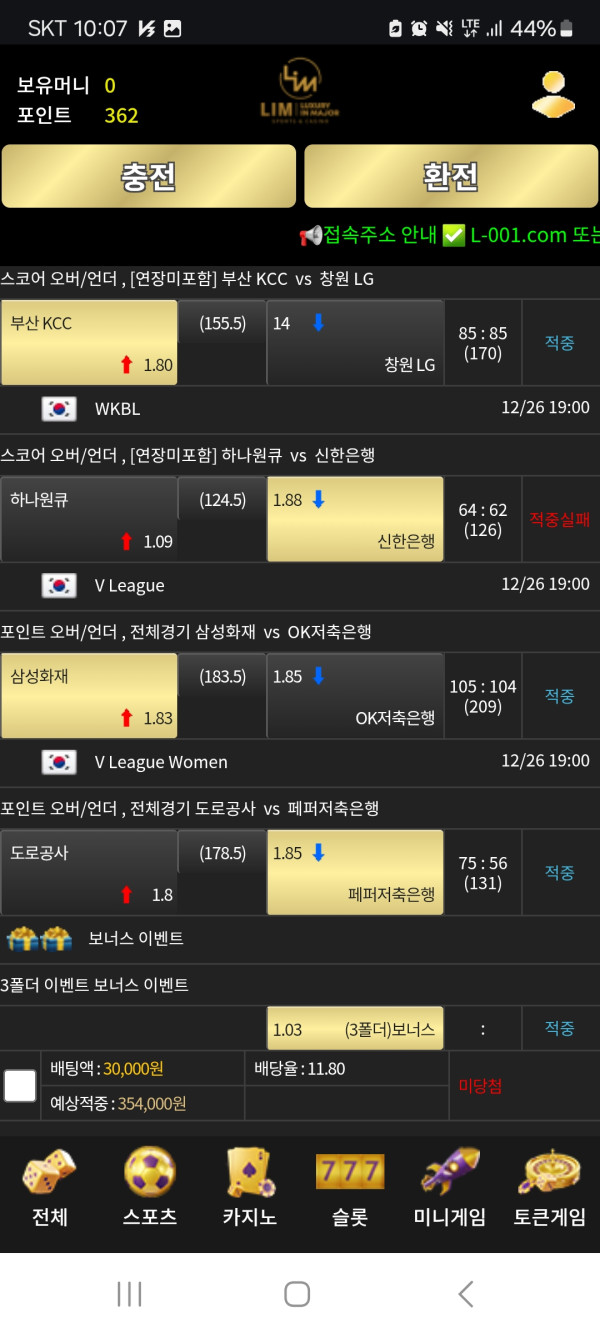
Task: Tap the system home button
Action: point(297,1294)
